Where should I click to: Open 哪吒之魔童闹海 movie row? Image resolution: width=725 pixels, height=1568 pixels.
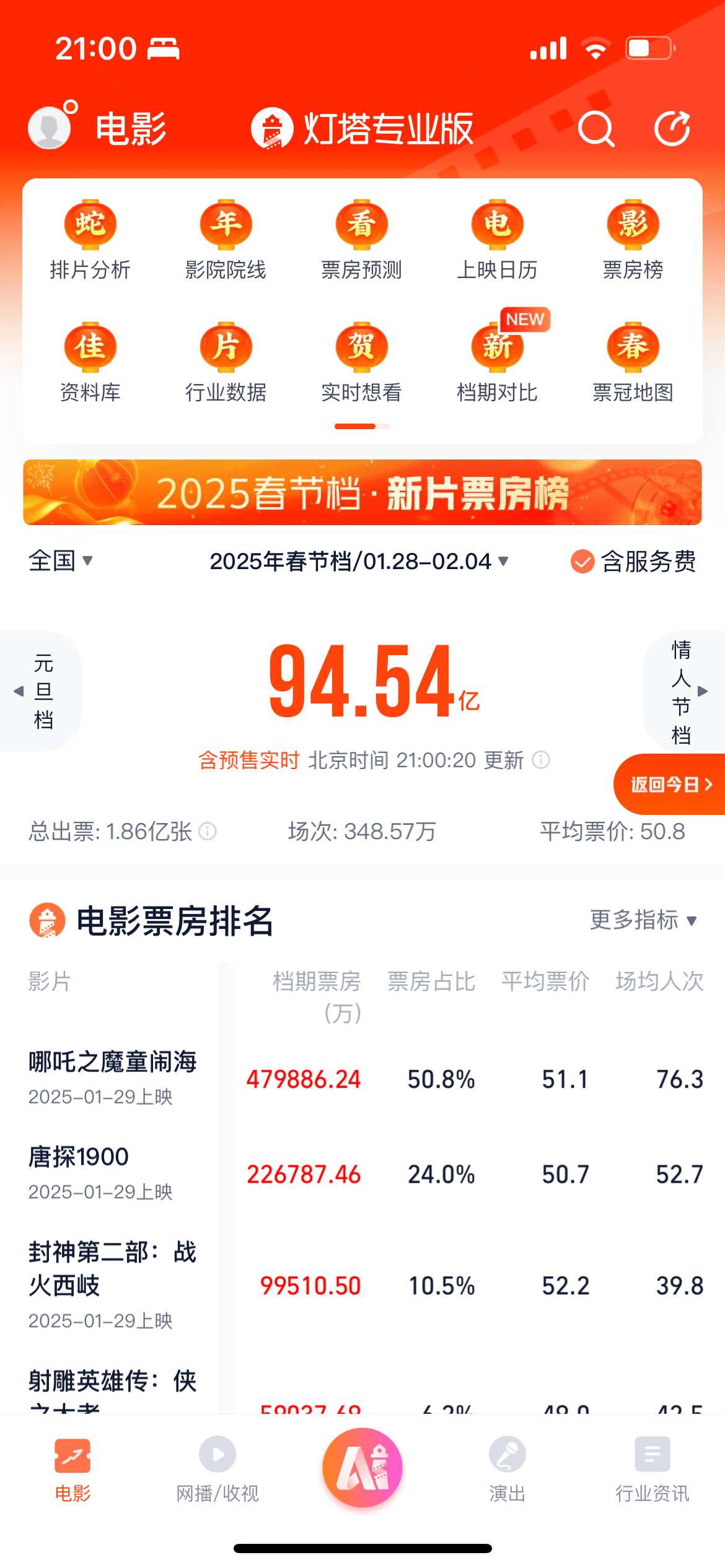(362, 1079)
